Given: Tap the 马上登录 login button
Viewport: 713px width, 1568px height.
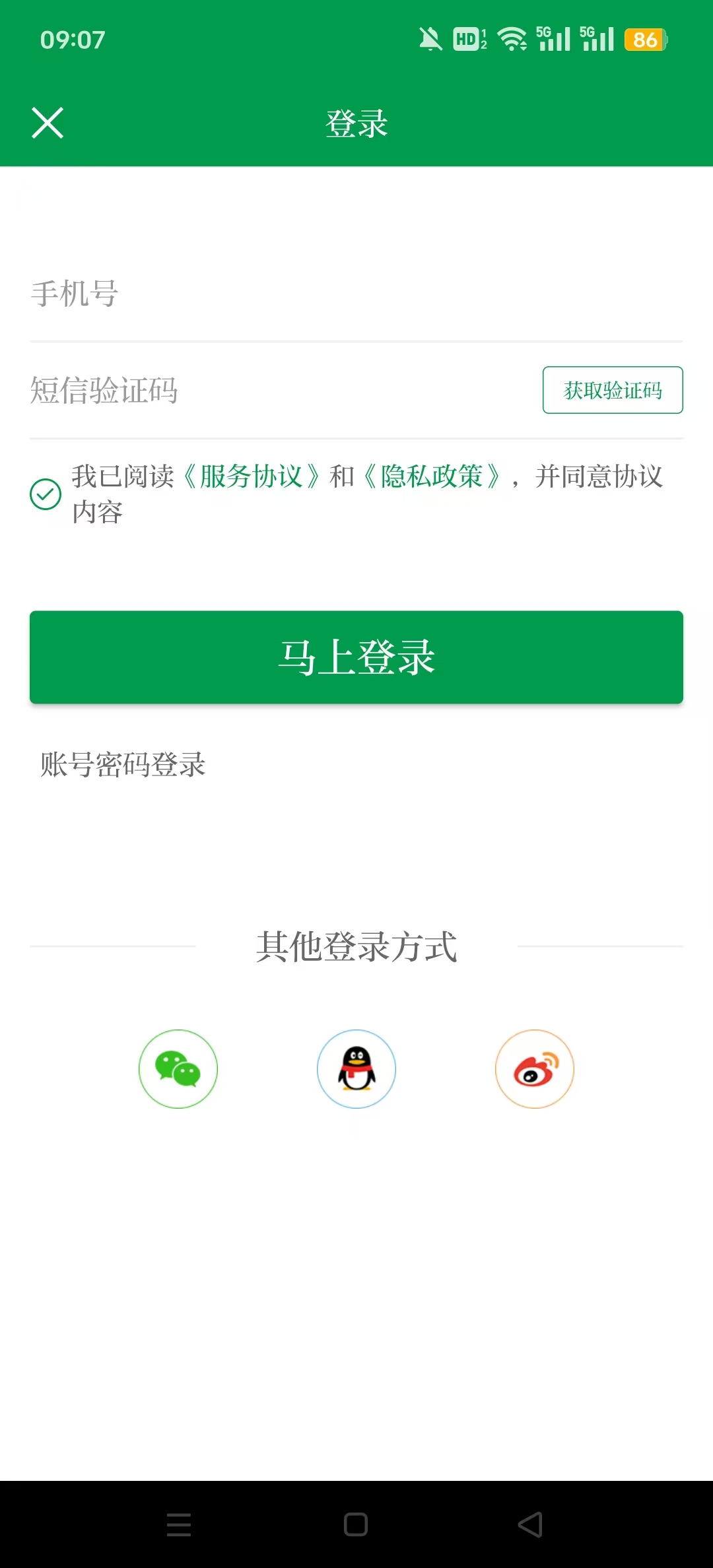Looking at the screenshot, I should pyautogui.click(x=356, y=657).
